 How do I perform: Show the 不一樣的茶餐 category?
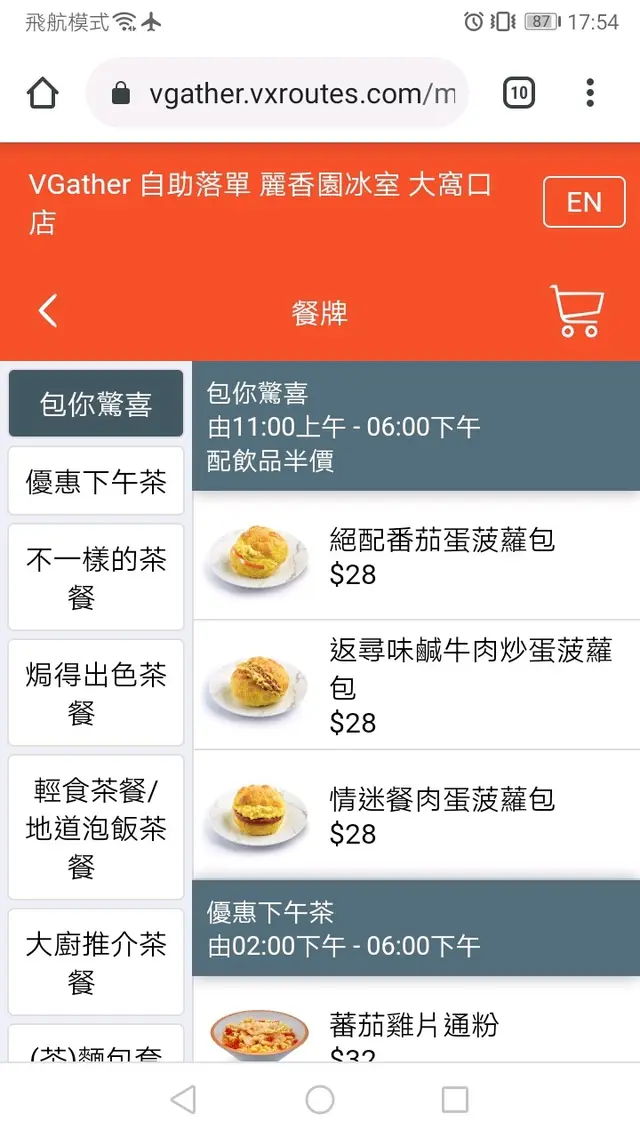click(96, 578)
